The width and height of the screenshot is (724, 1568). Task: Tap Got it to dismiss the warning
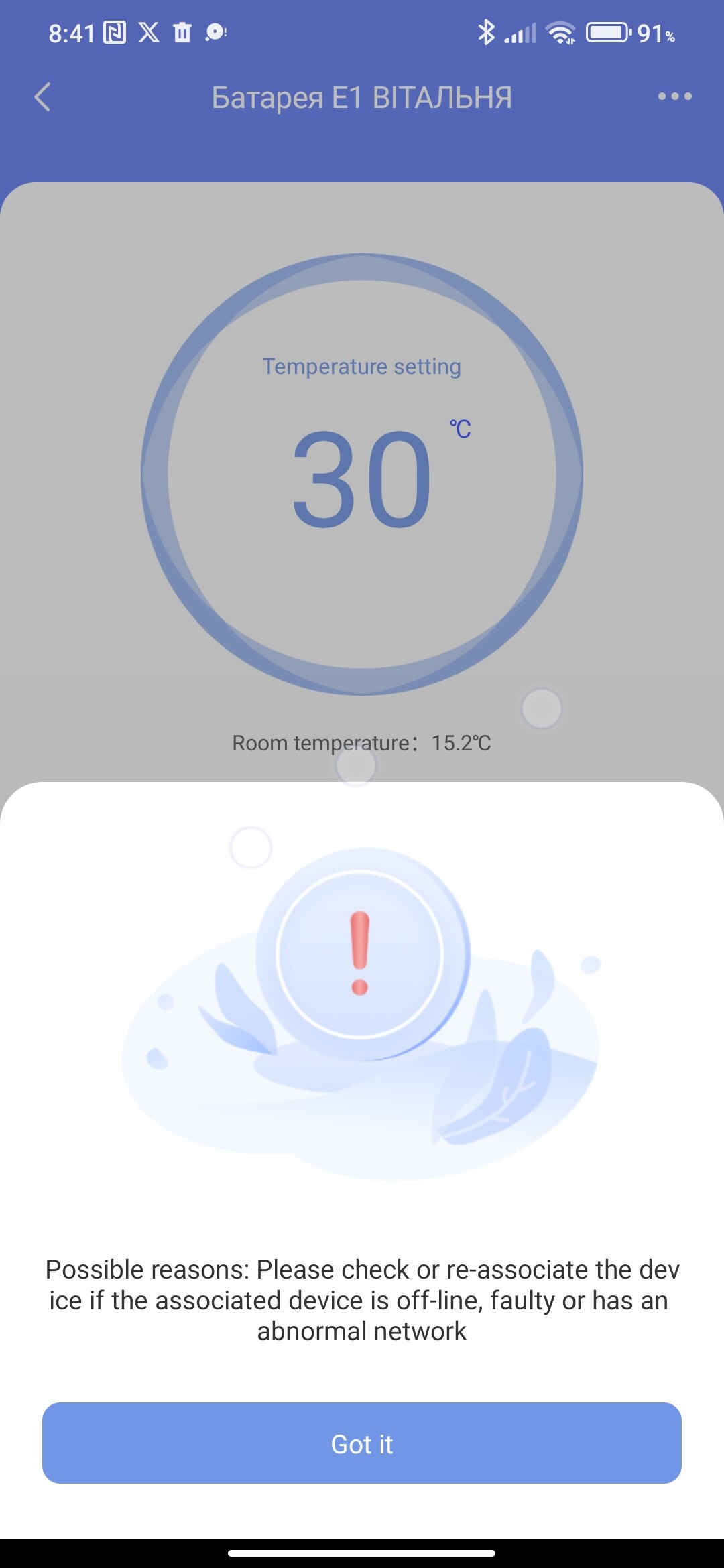[362, 1443]
